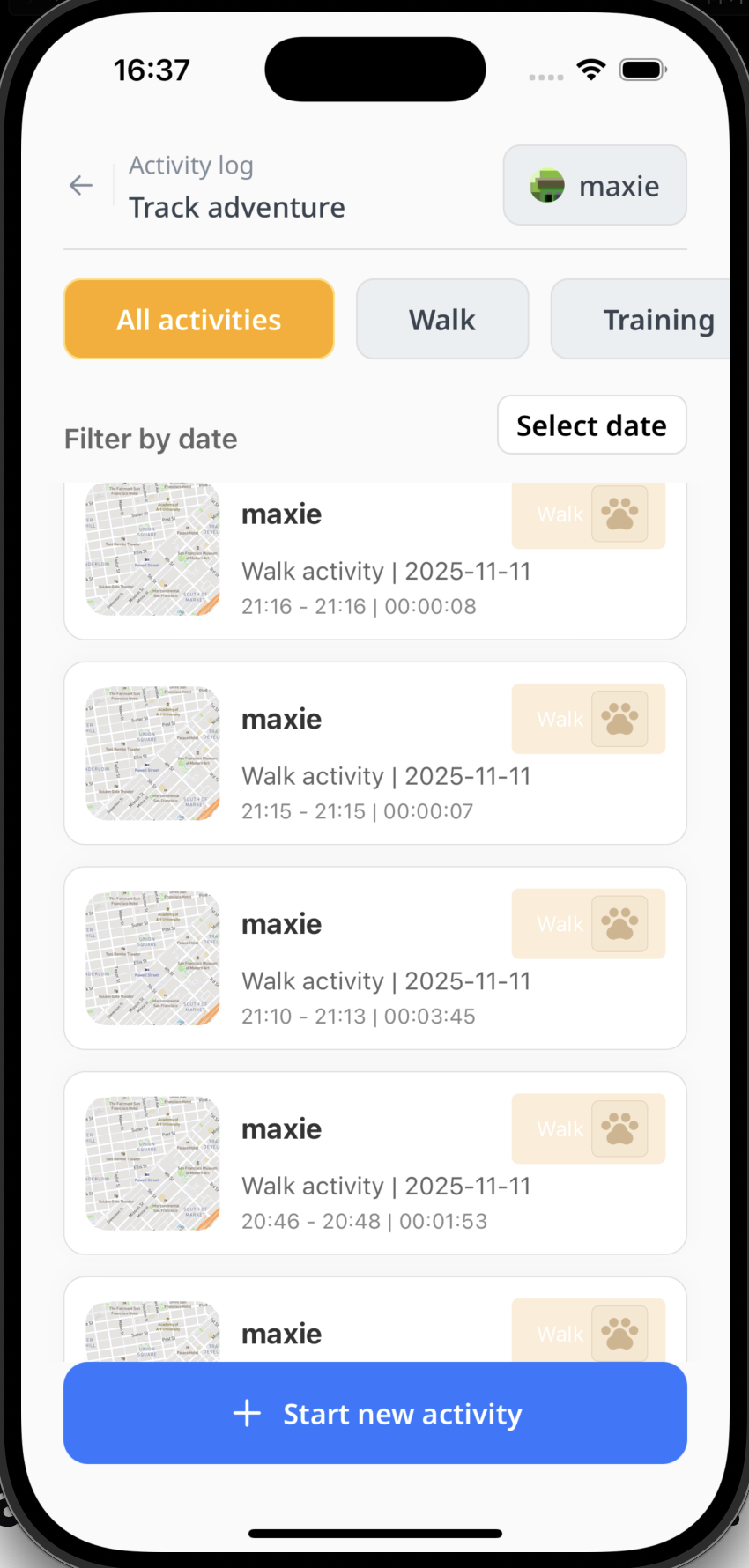Tap the Walk badge on the 21:16 entry
749x1568 pixels.
(559, 514)
